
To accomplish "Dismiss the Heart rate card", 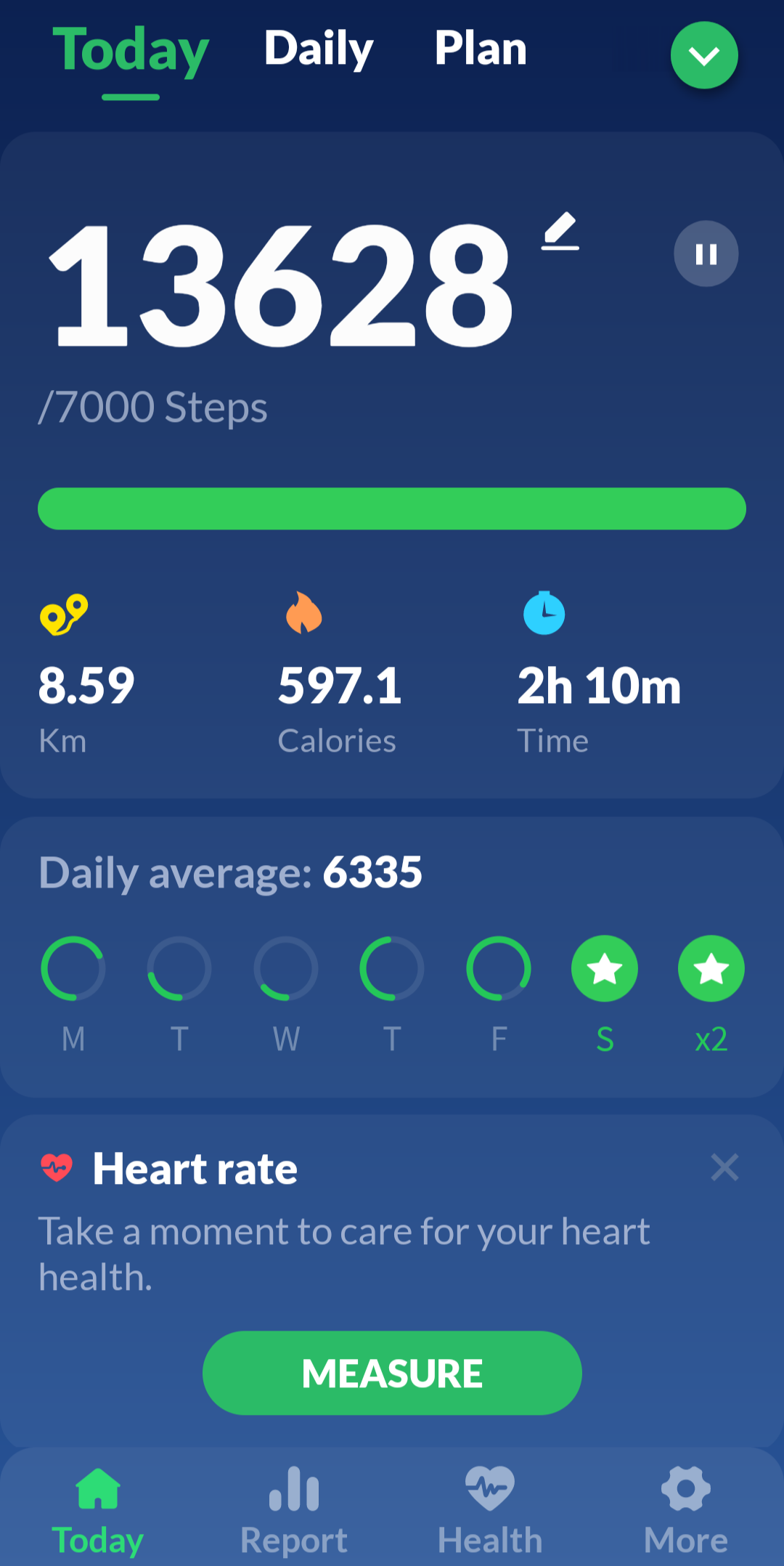I will tap(724, 1167).
